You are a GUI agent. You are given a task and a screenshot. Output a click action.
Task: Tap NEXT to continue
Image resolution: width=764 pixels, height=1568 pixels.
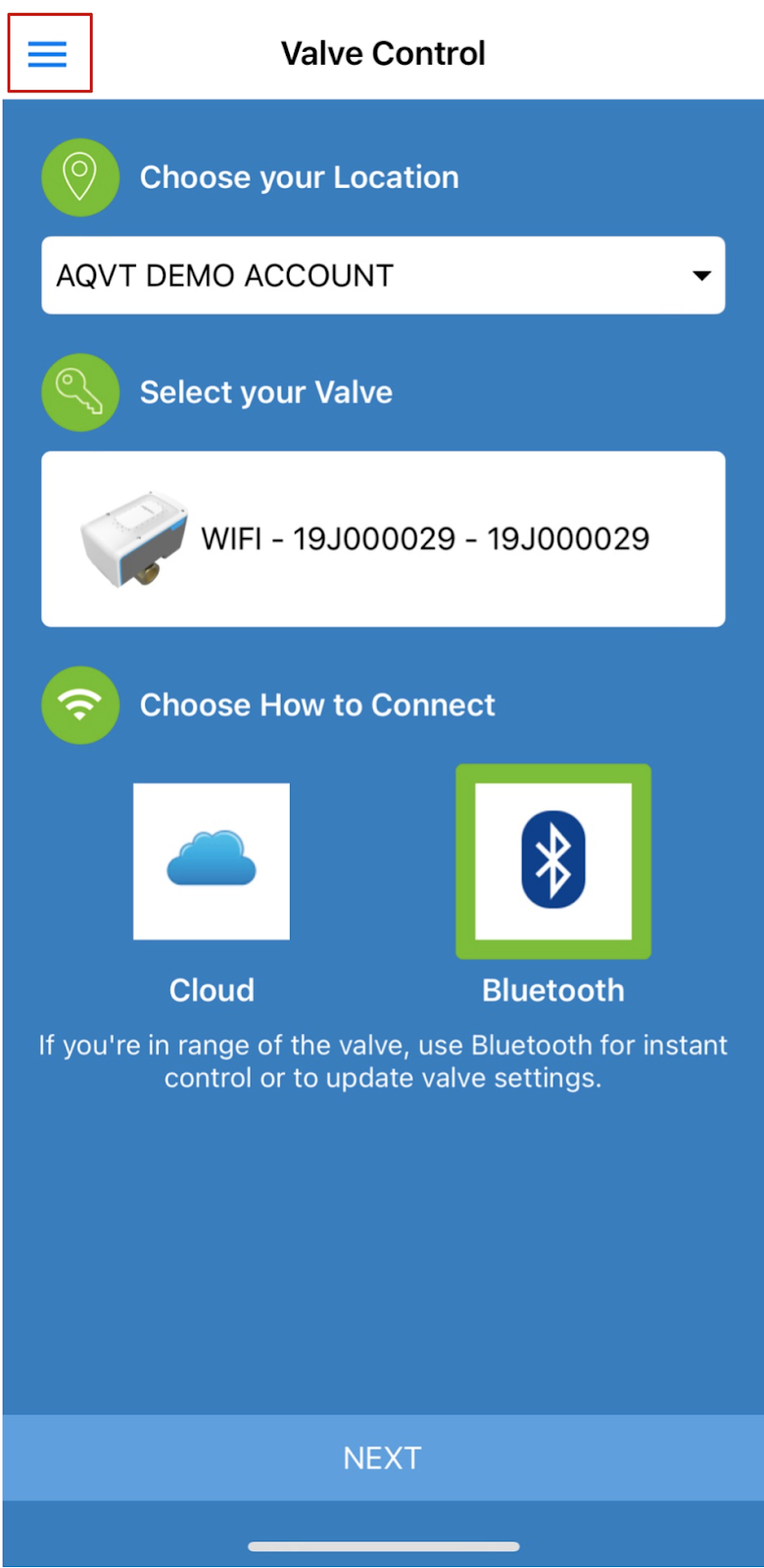tap(383, 1457)
